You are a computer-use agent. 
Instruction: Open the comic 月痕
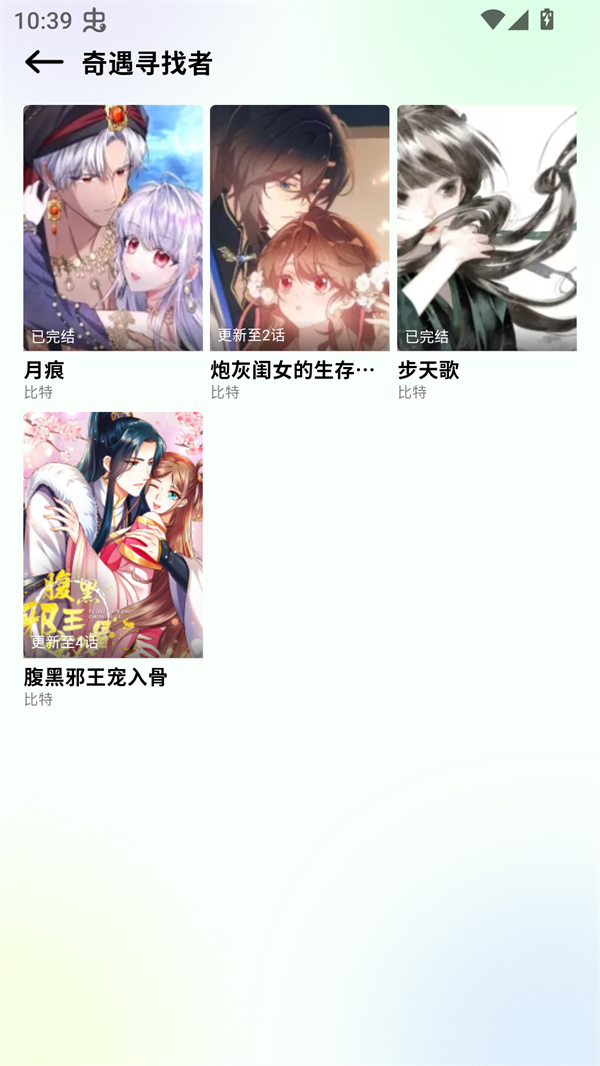(x=113, y=228)
